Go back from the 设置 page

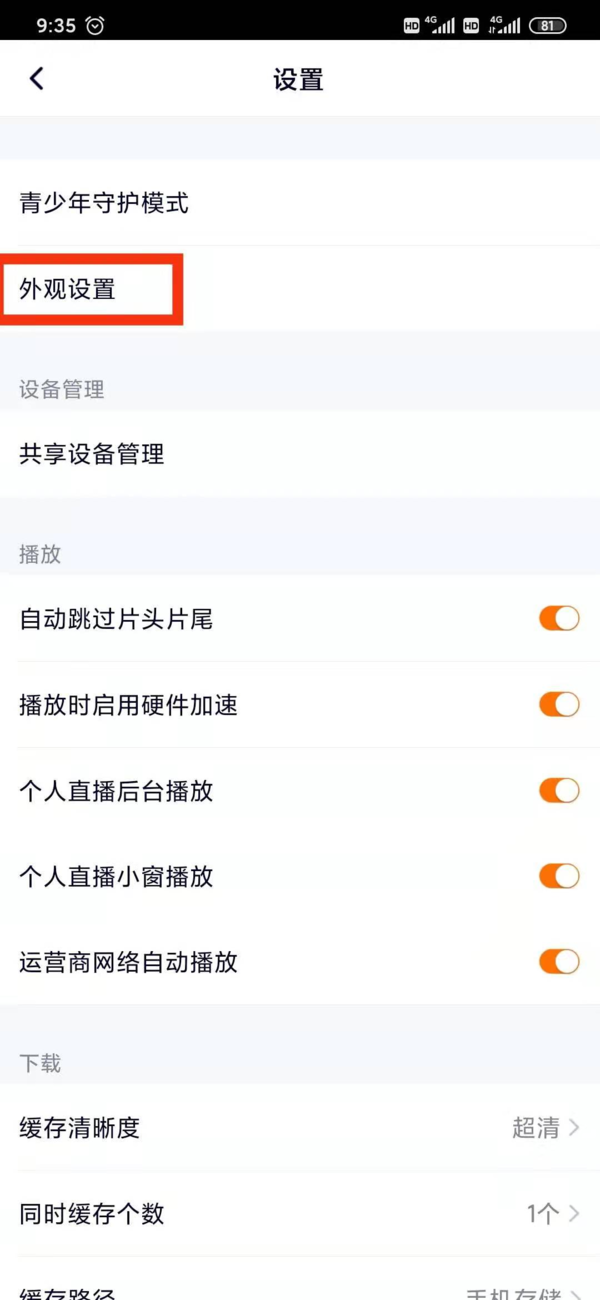[x=37, y=79]
